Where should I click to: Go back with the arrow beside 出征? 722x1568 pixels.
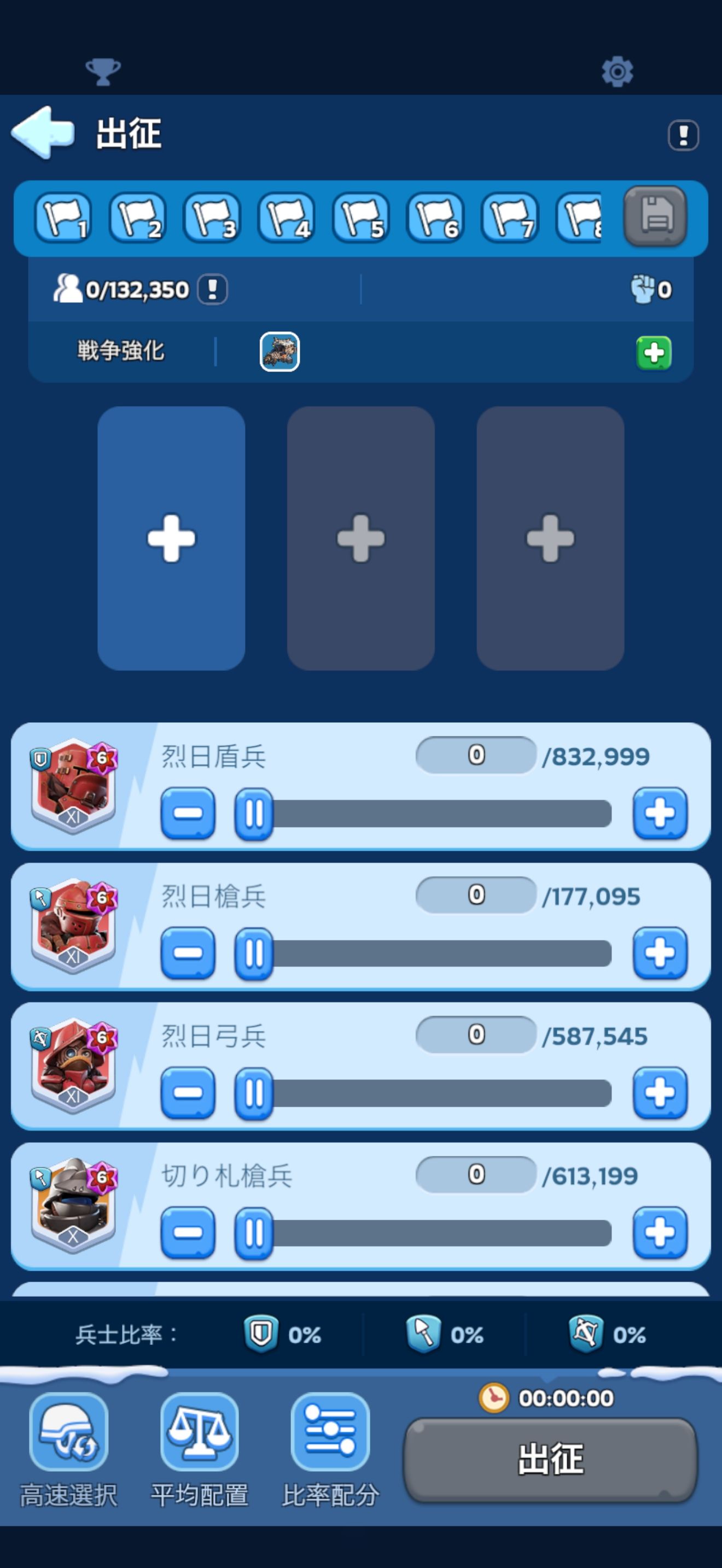coord(43,132)
